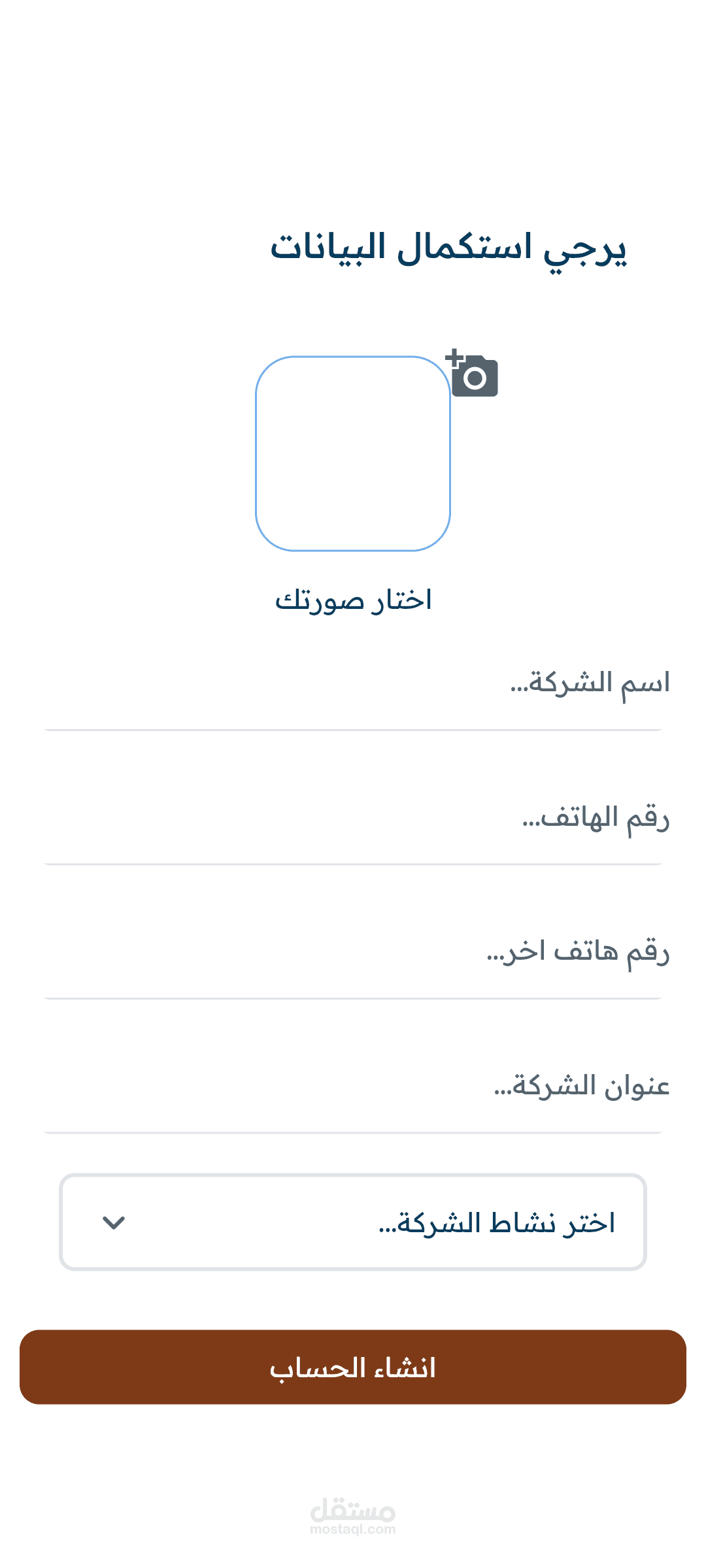Viewport: 706px width, 1568px height.
Task: Select the empty profile picture box
Action: [x=353, y=453]
